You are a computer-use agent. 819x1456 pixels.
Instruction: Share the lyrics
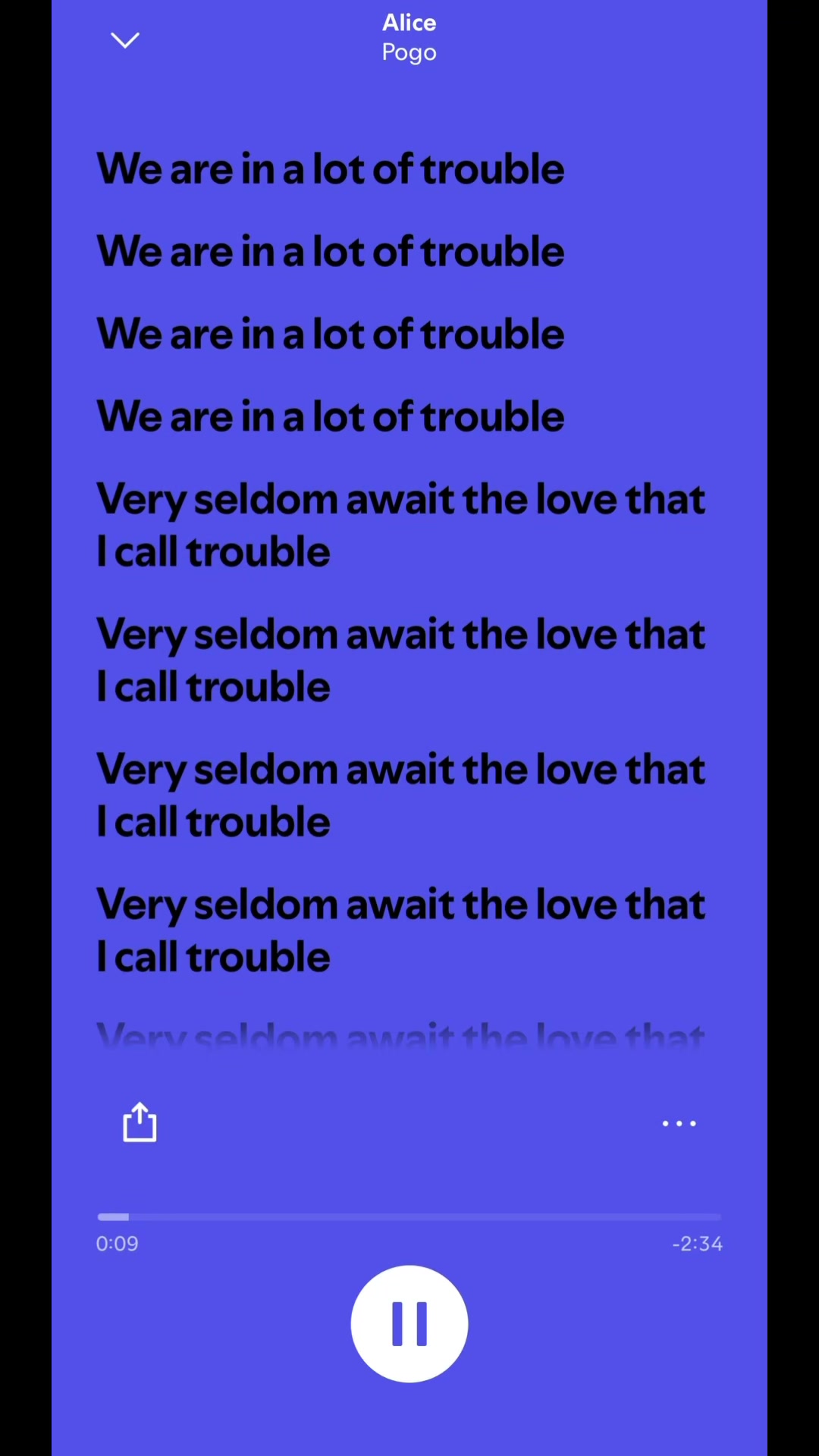tap(140, 1122)
